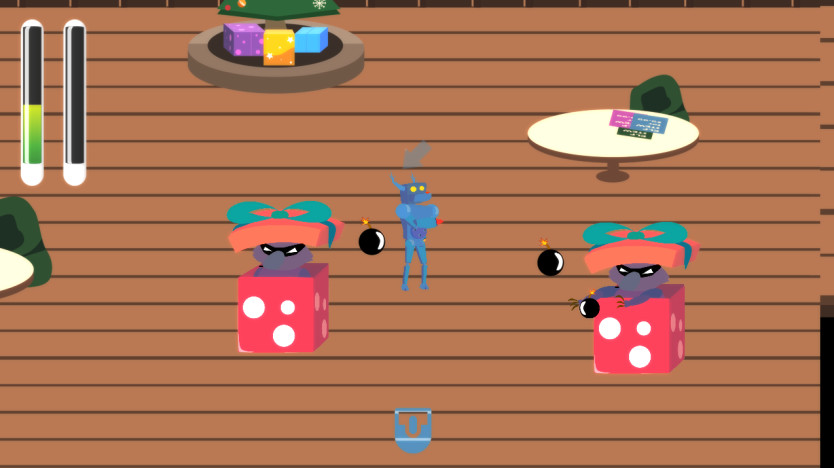The width and height of the screenshot is (834, 468).
Task: Attack the right jack-in-the-box holding a bomb
Action: 637,302
